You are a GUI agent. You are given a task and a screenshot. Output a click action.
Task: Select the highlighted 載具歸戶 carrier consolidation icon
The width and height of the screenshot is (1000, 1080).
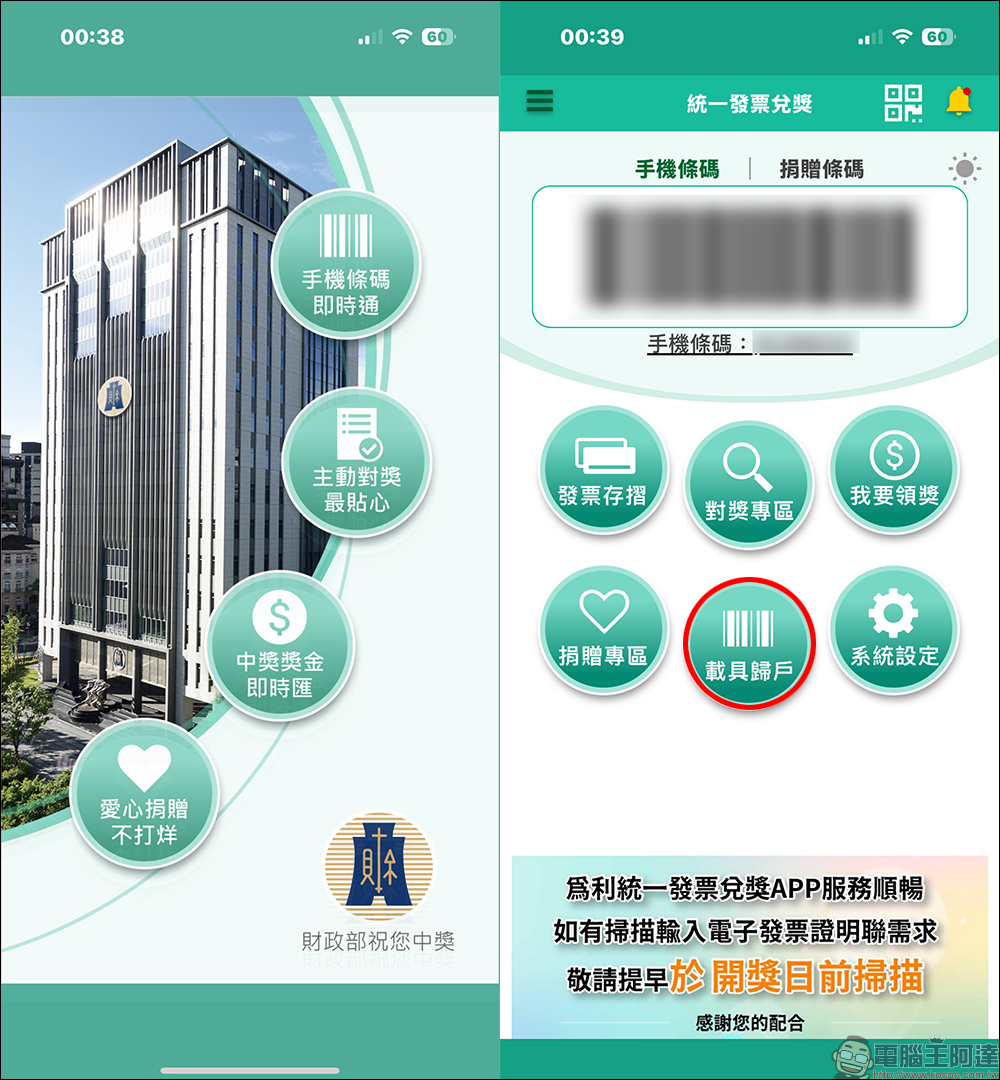tap(749, 643)
